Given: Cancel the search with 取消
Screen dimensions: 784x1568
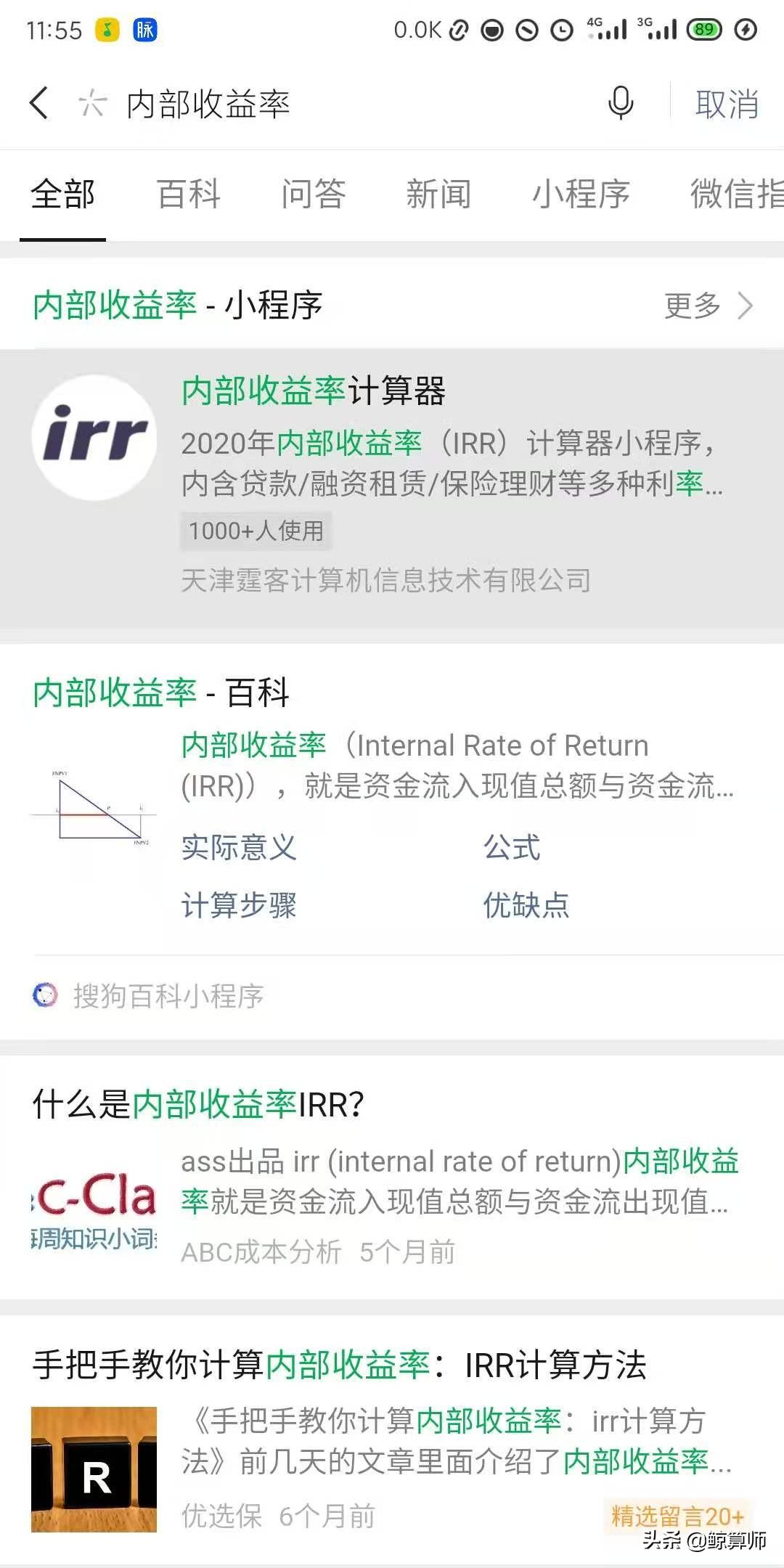Looking at the screenshot, I should coord(727,104).
